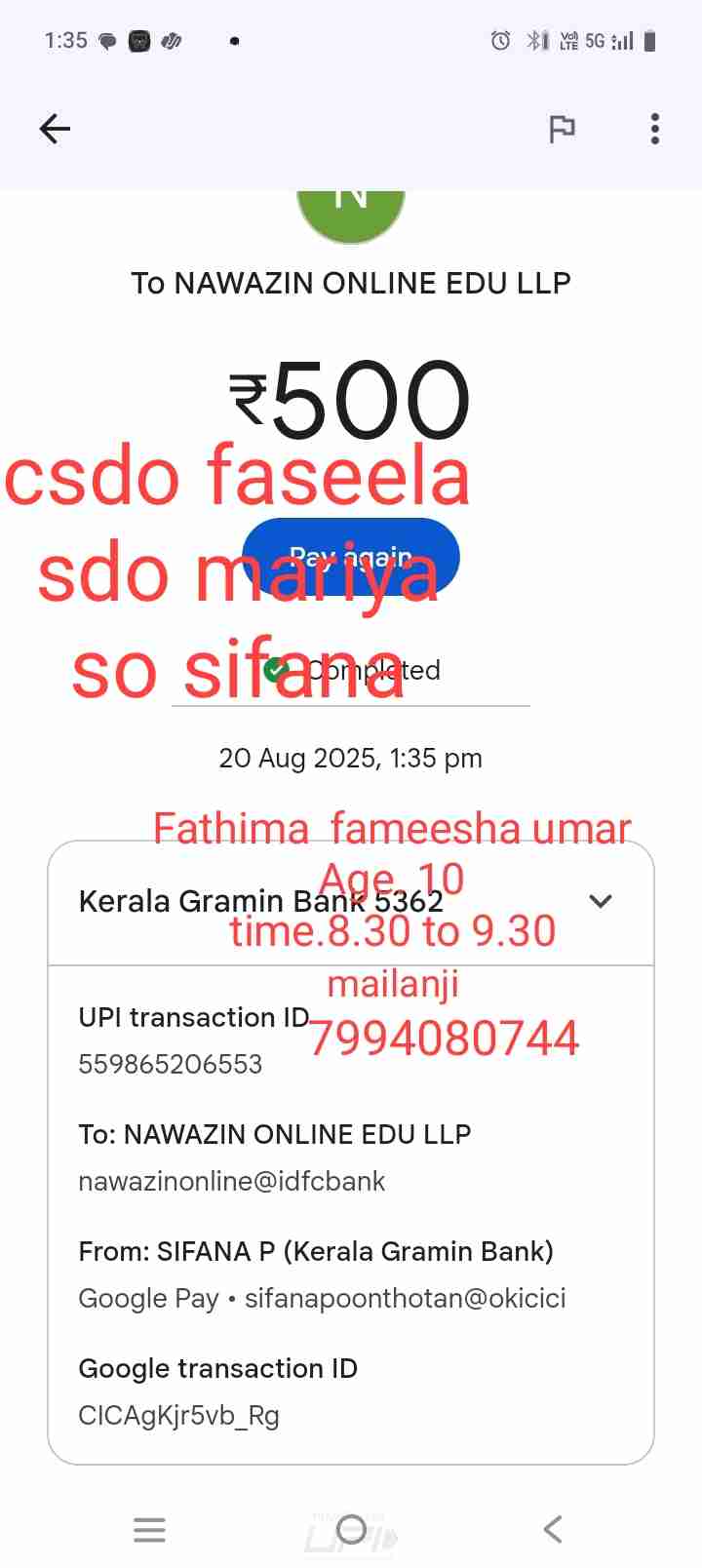Viewport: 702px width, 1568px height.
Task: Open the three-dot overflow menu
Action: pyautogui.click(x=654, y=129)
